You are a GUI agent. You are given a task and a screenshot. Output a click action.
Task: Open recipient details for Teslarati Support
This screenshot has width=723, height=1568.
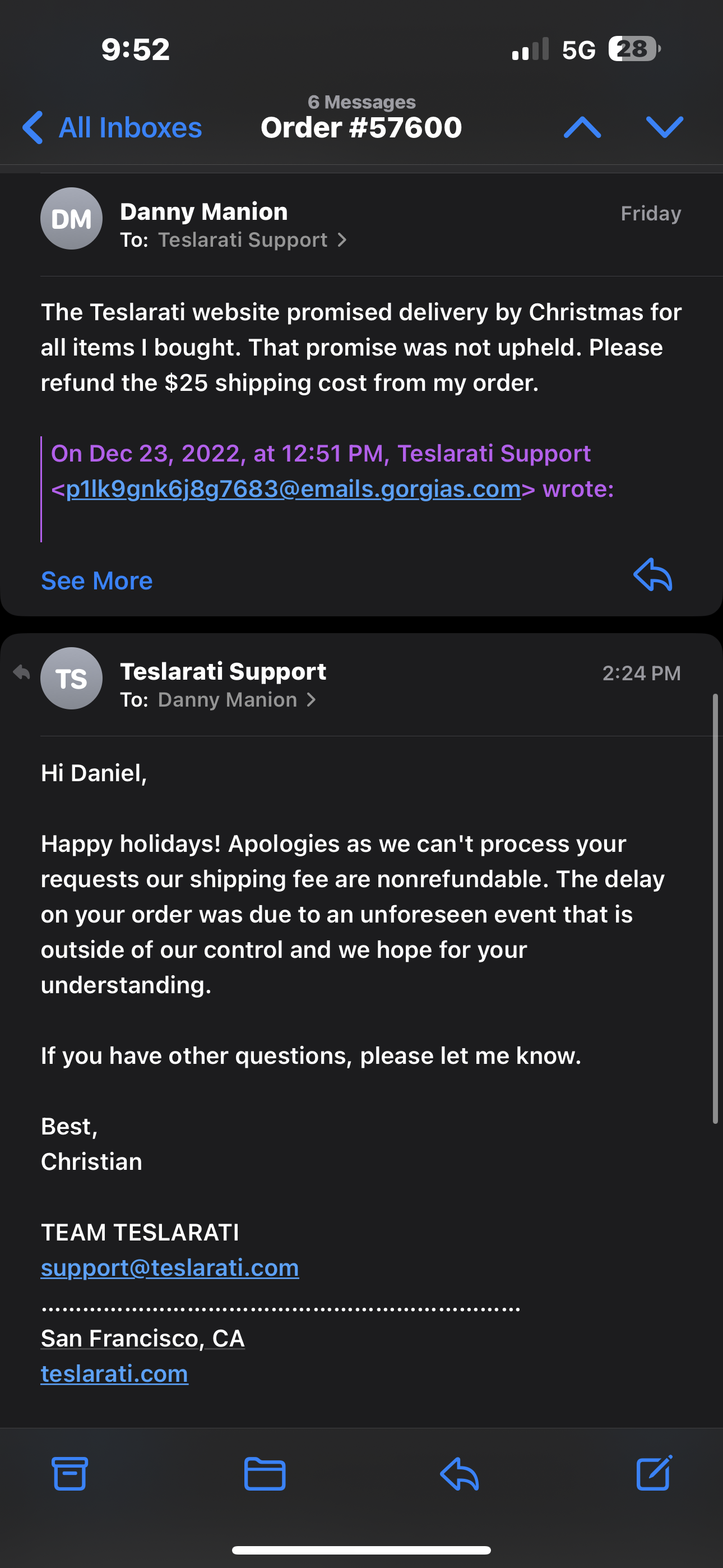pyautogui.click(x=252, y=240)
